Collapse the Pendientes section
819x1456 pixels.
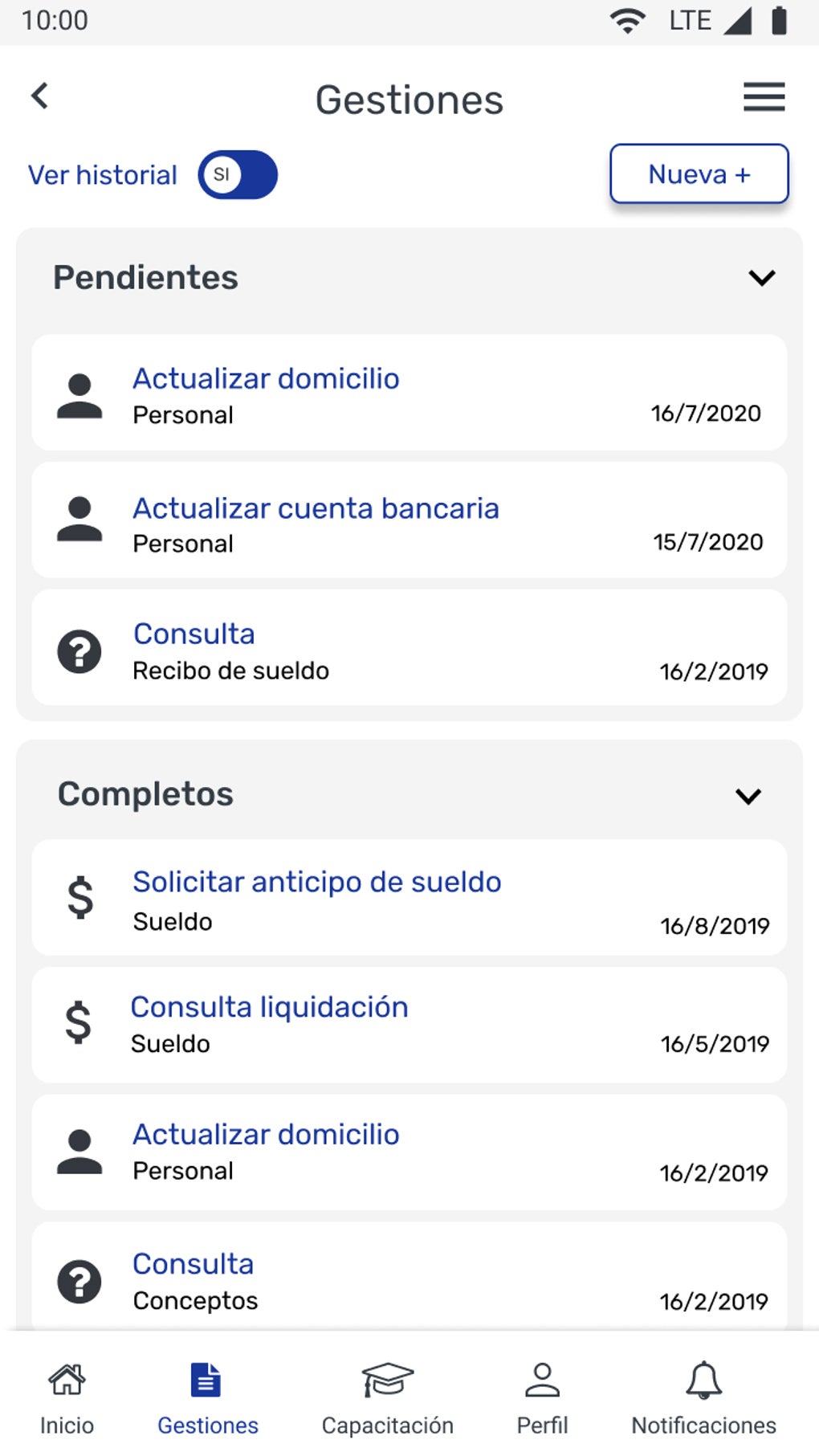click(x=762, y=279)
